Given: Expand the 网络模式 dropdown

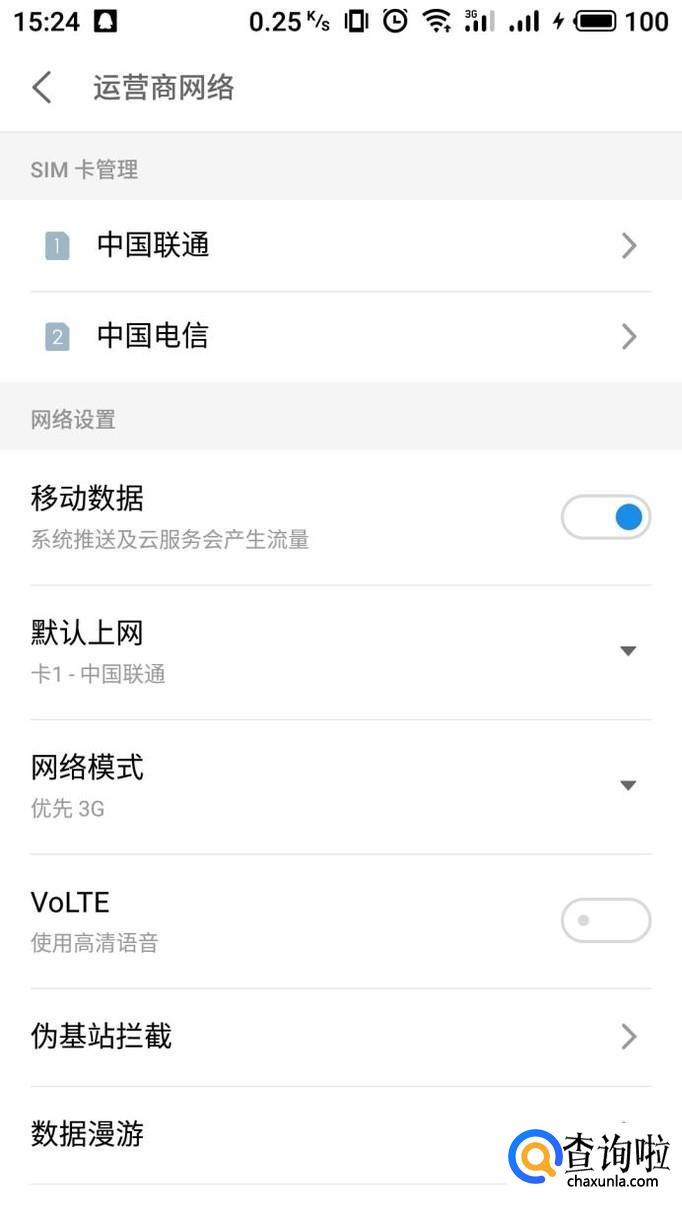Looking at the screenshot, I should pos(341,787).
